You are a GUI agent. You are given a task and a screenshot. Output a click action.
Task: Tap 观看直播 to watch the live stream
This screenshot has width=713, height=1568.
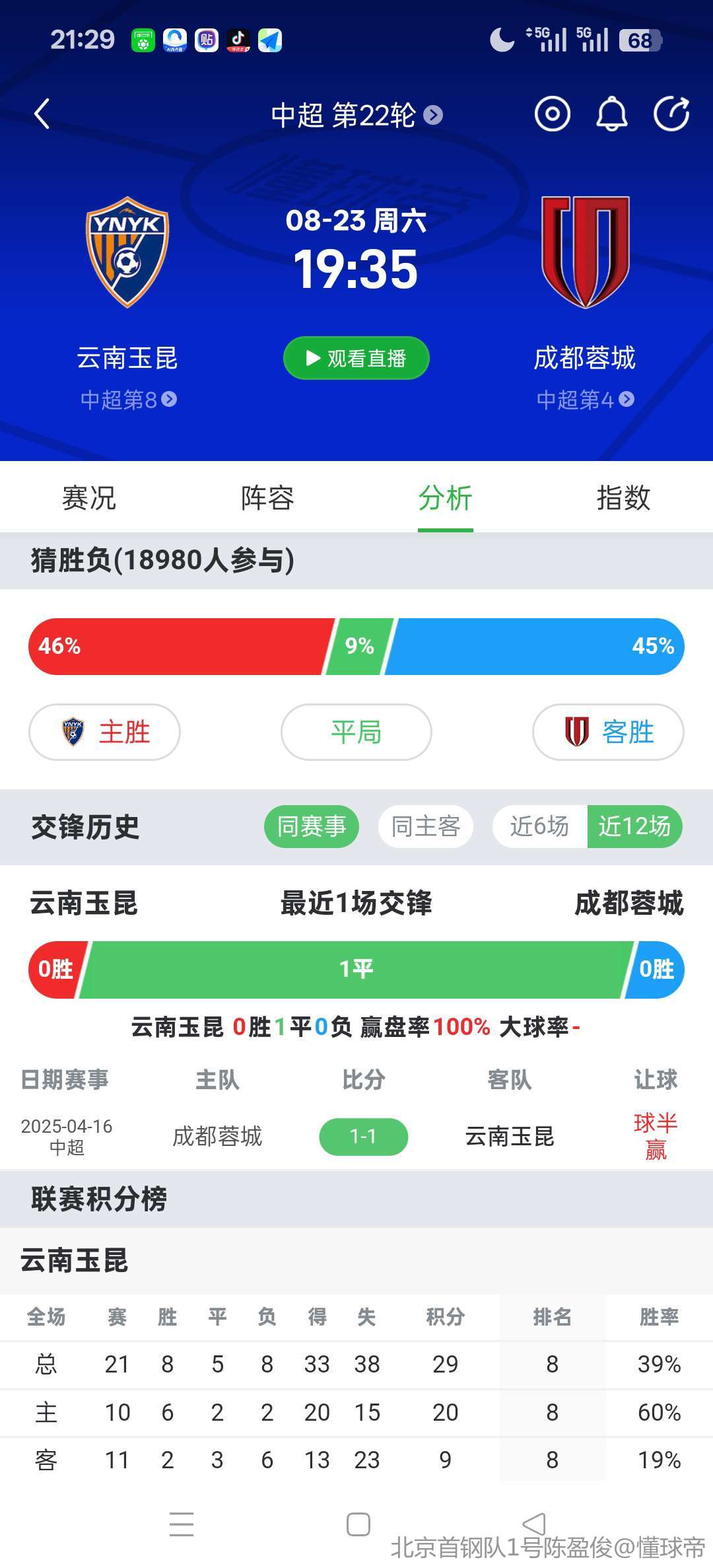tap(356, 359)
